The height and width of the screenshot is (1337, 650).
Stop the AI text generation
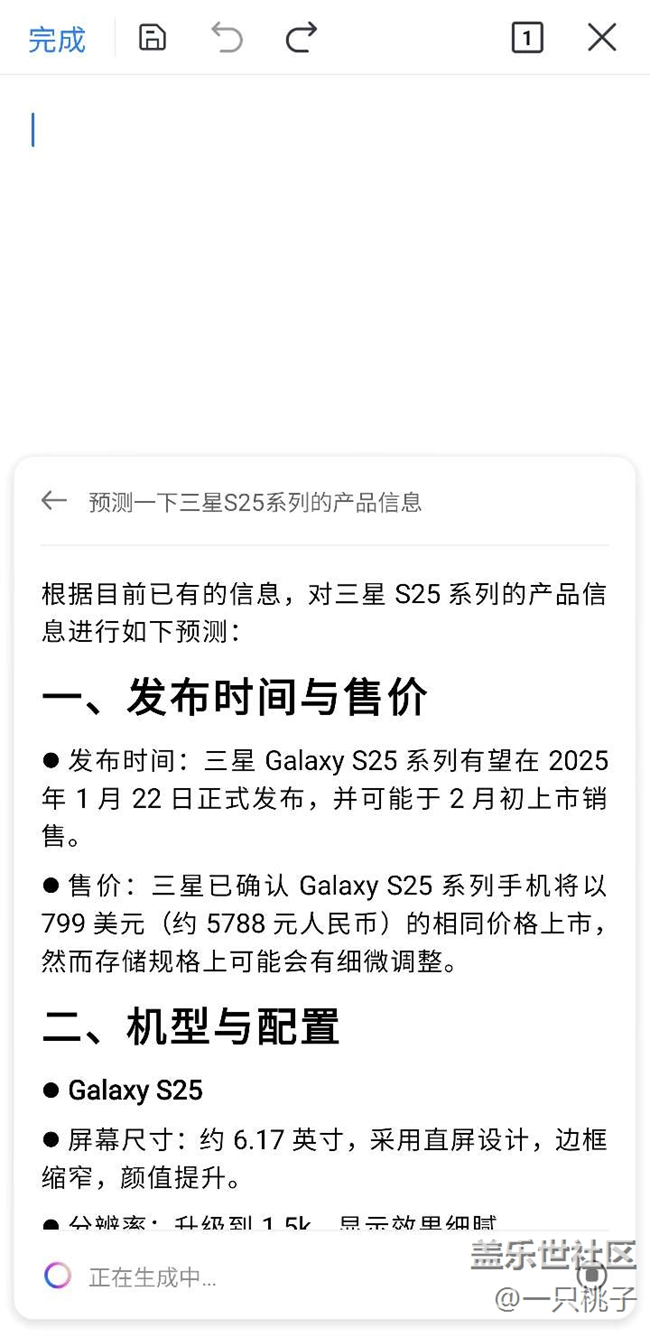coord(592,1275)
